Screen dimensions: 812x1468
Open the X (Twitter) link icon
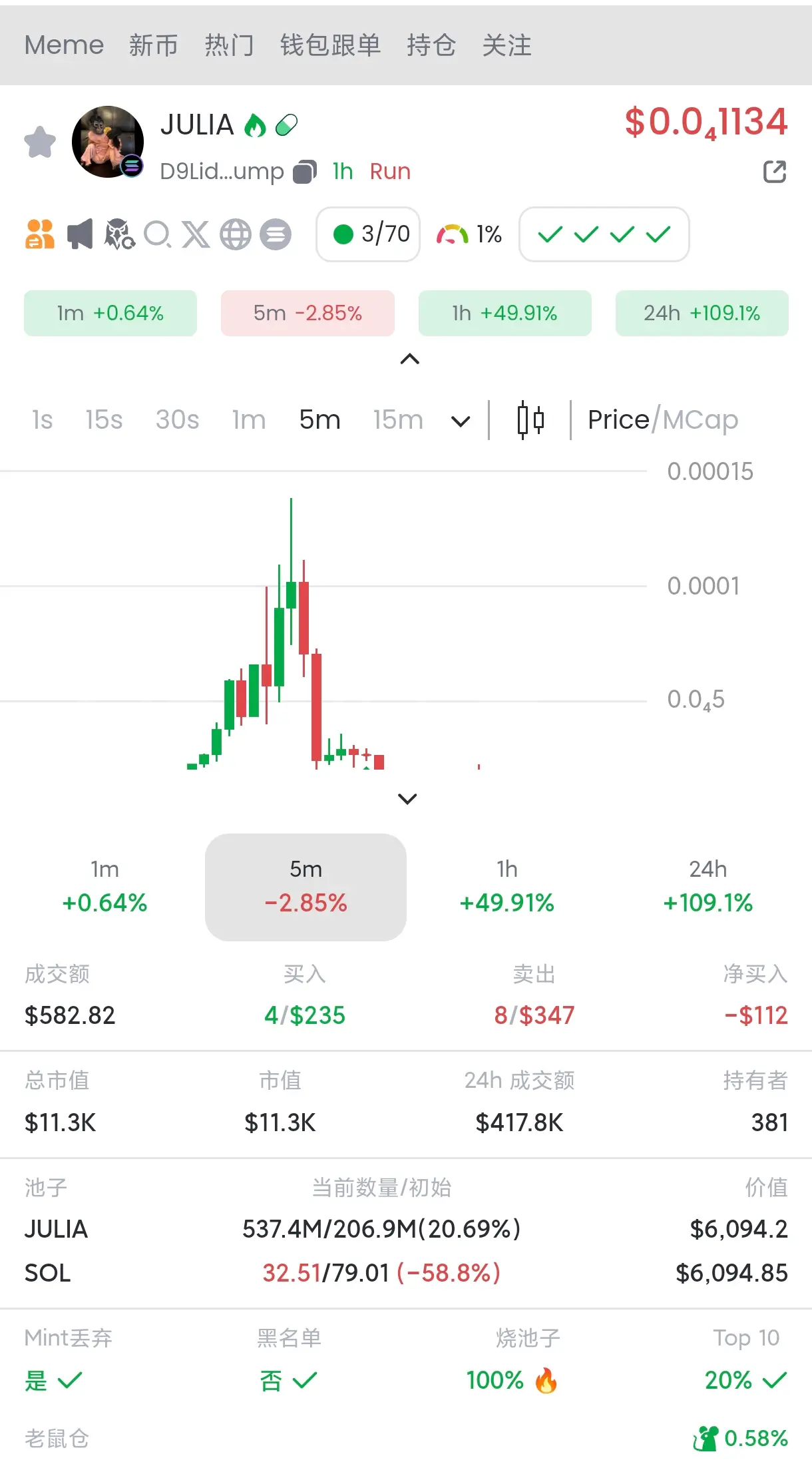coord(196,234)
